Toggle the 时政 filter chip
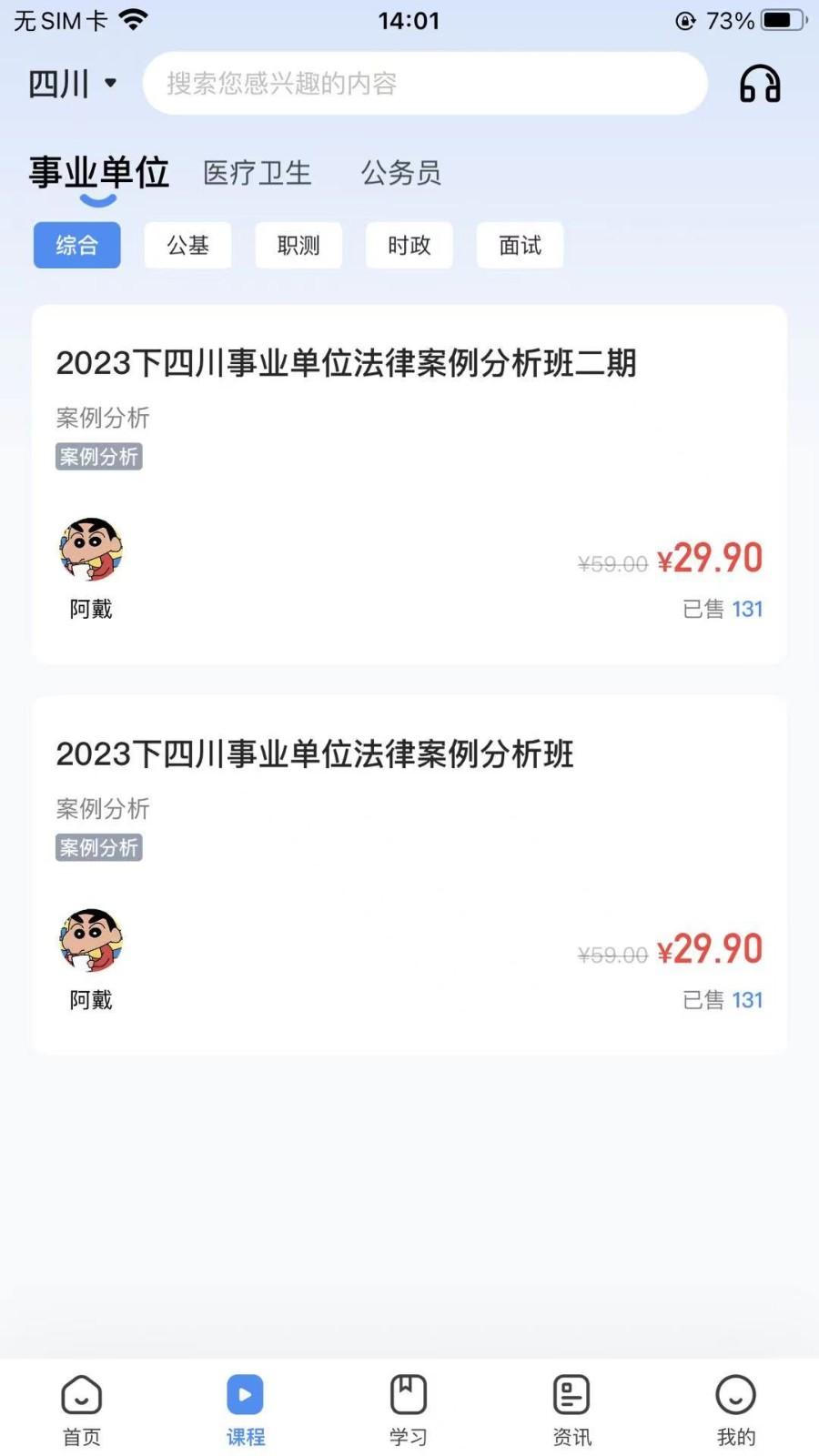This screenshot has height=1456, width=819. click(409, 245)
